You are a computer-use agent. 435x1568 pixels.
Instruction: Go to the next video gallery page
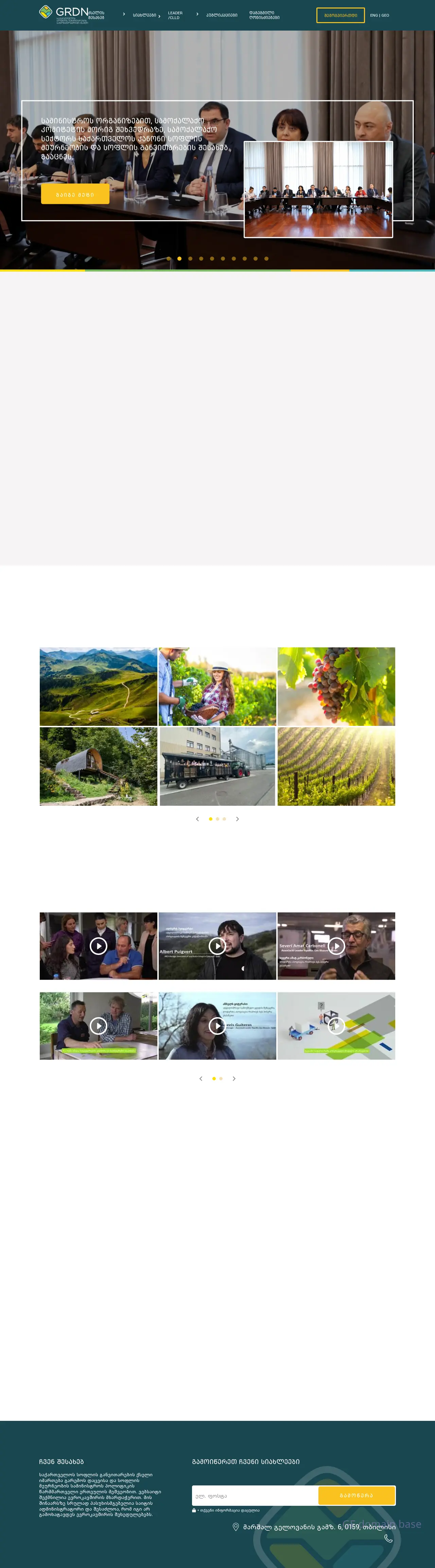pos(234,1079)
